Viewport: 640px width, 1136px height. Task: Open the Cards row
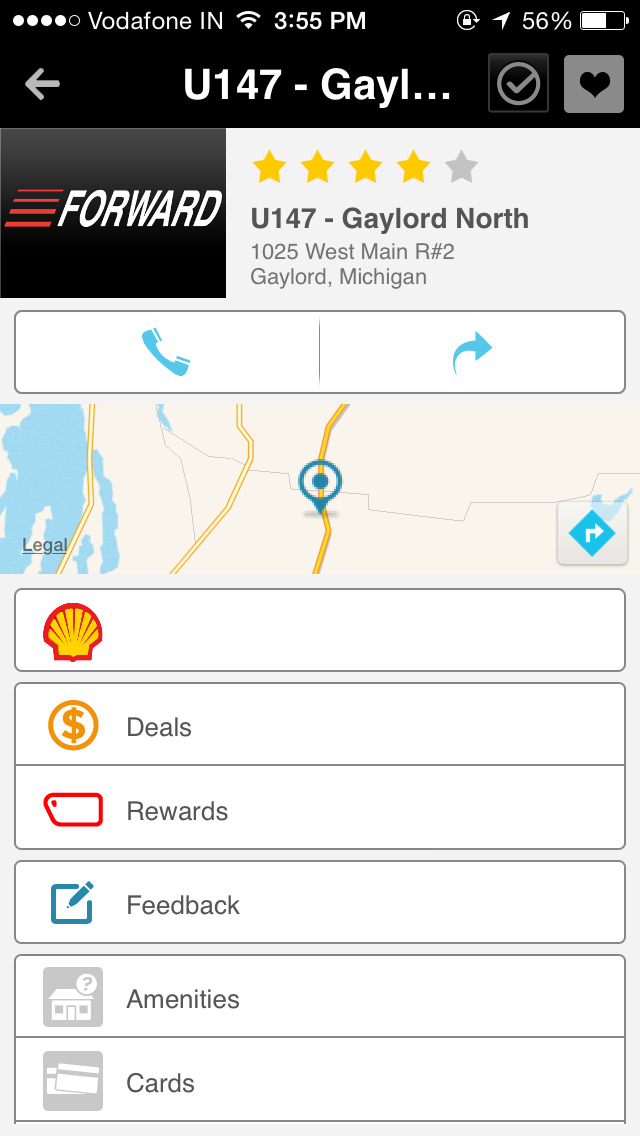pyautogui.click(x=320, y=1080)
